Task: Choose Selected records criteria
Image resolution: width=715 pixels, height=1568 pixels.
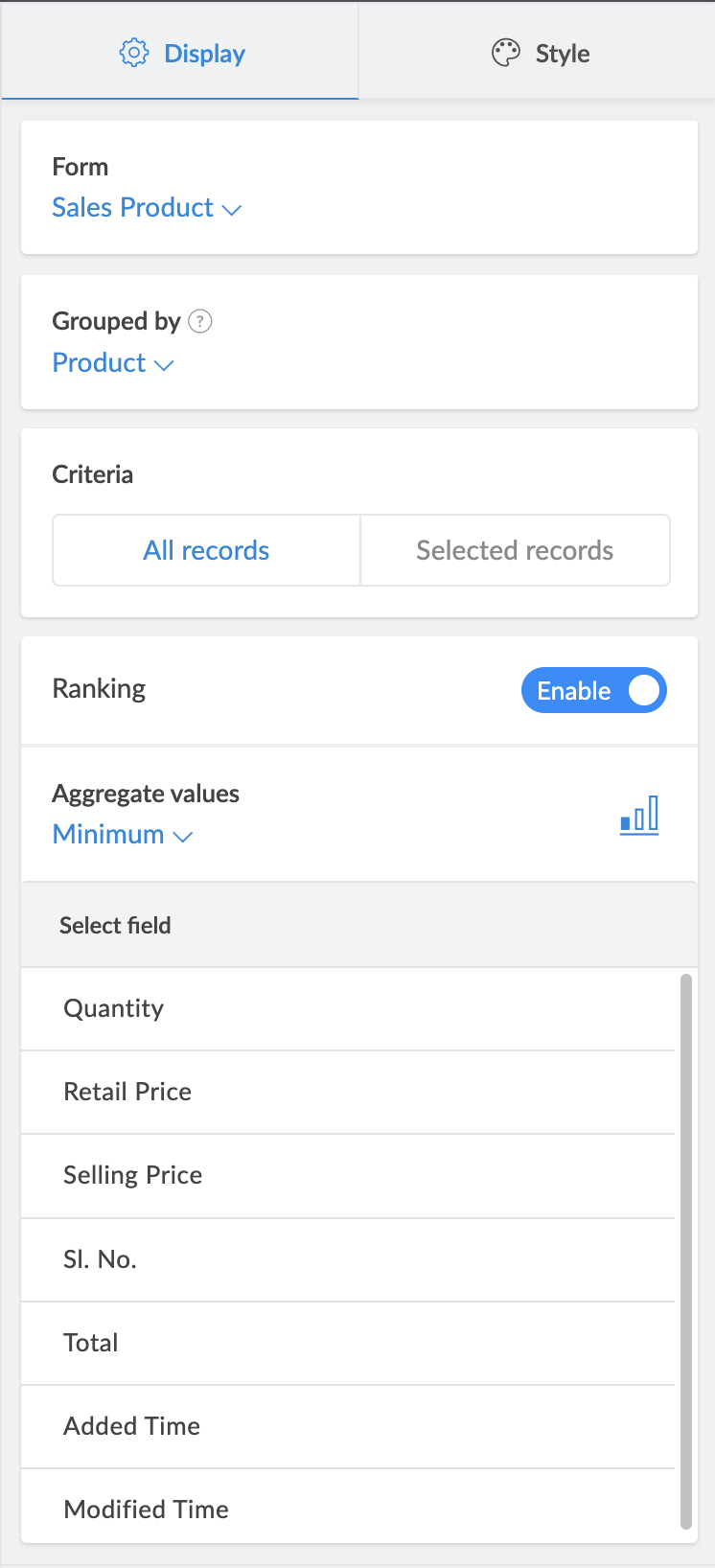Action: point(515,550)
